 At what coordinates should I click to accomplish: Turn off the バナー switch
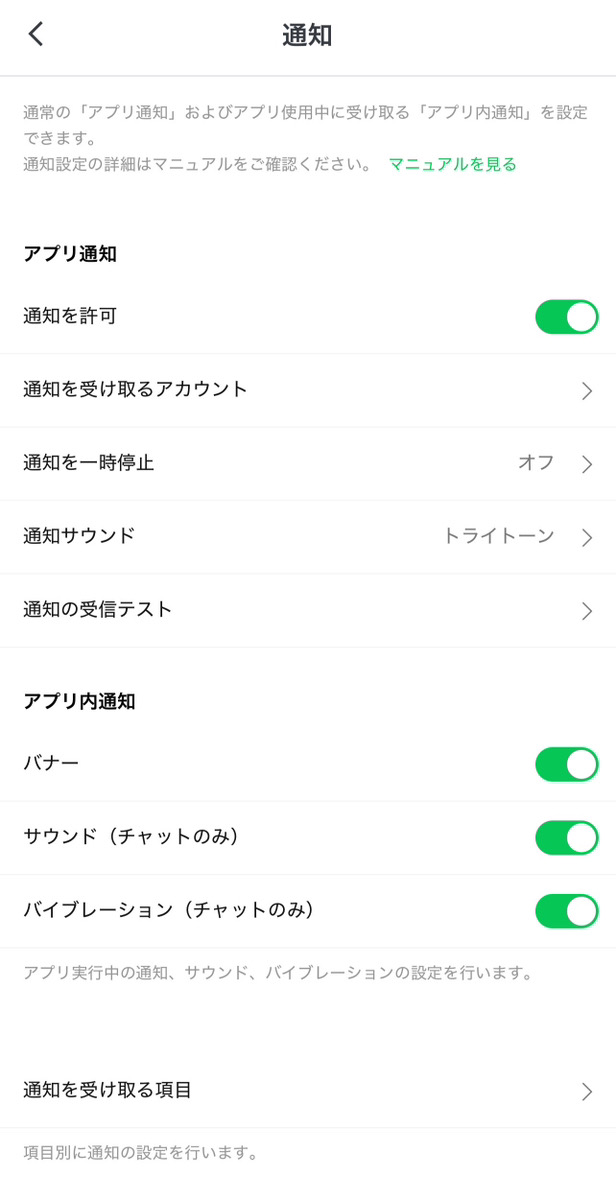566,764
